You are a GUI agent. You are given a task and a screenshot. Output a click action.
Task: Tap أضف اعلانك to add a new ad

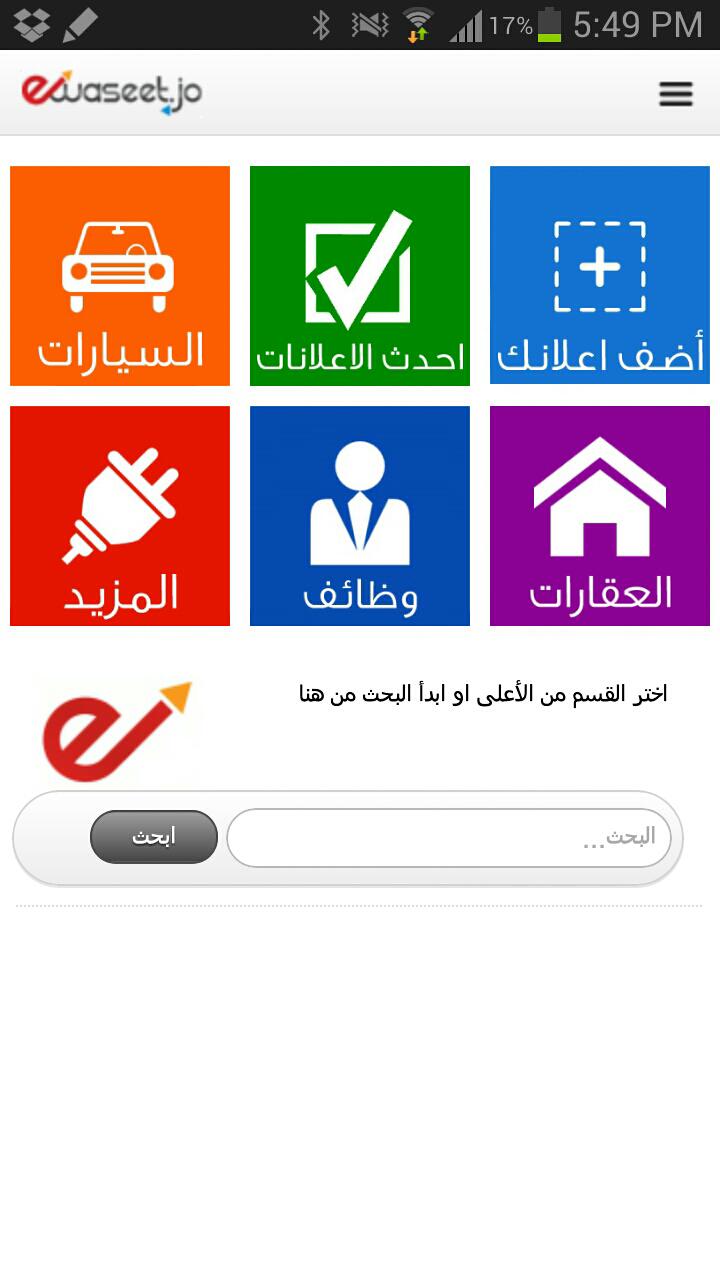tap(599, 275)
